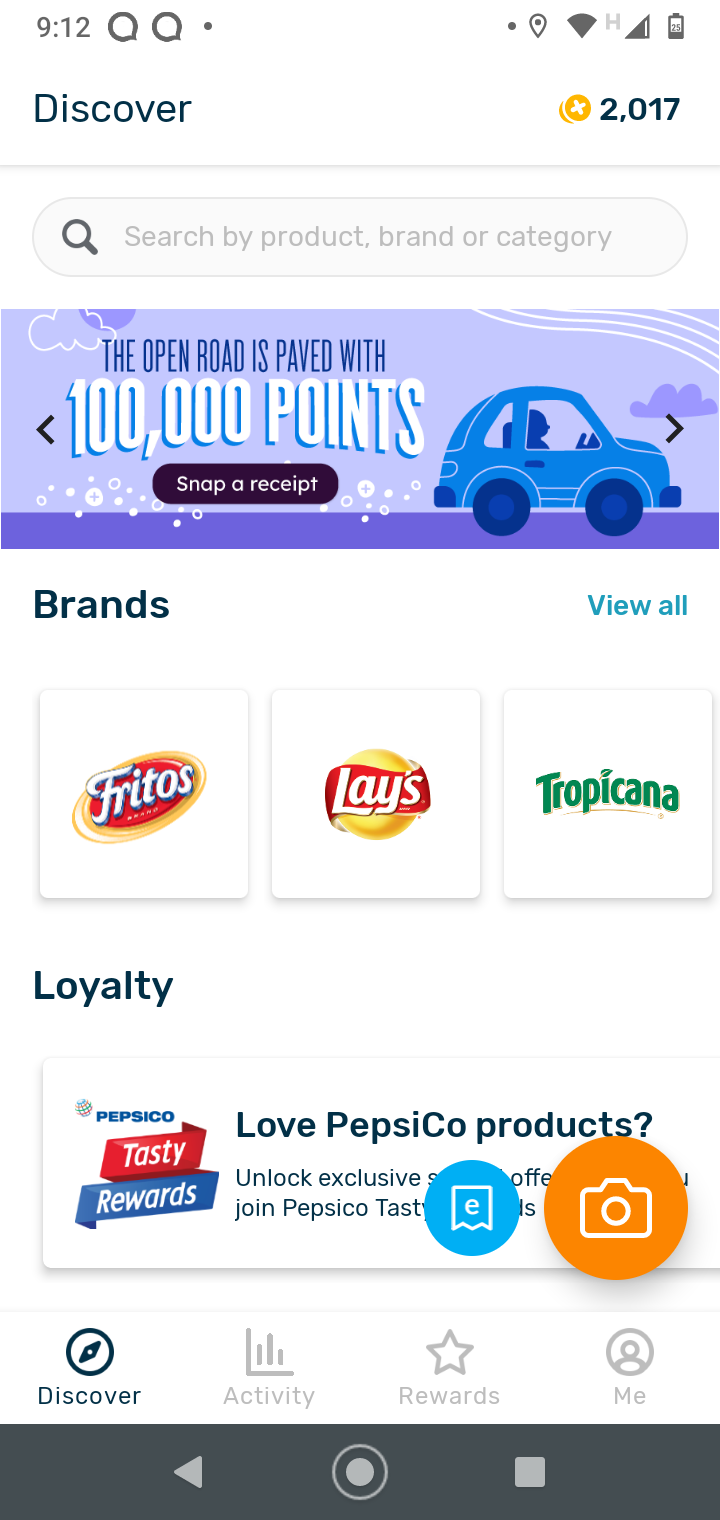The image size is (720, 1520).
Task: Switch to the Activity tab
Action: click(269, 1368)
